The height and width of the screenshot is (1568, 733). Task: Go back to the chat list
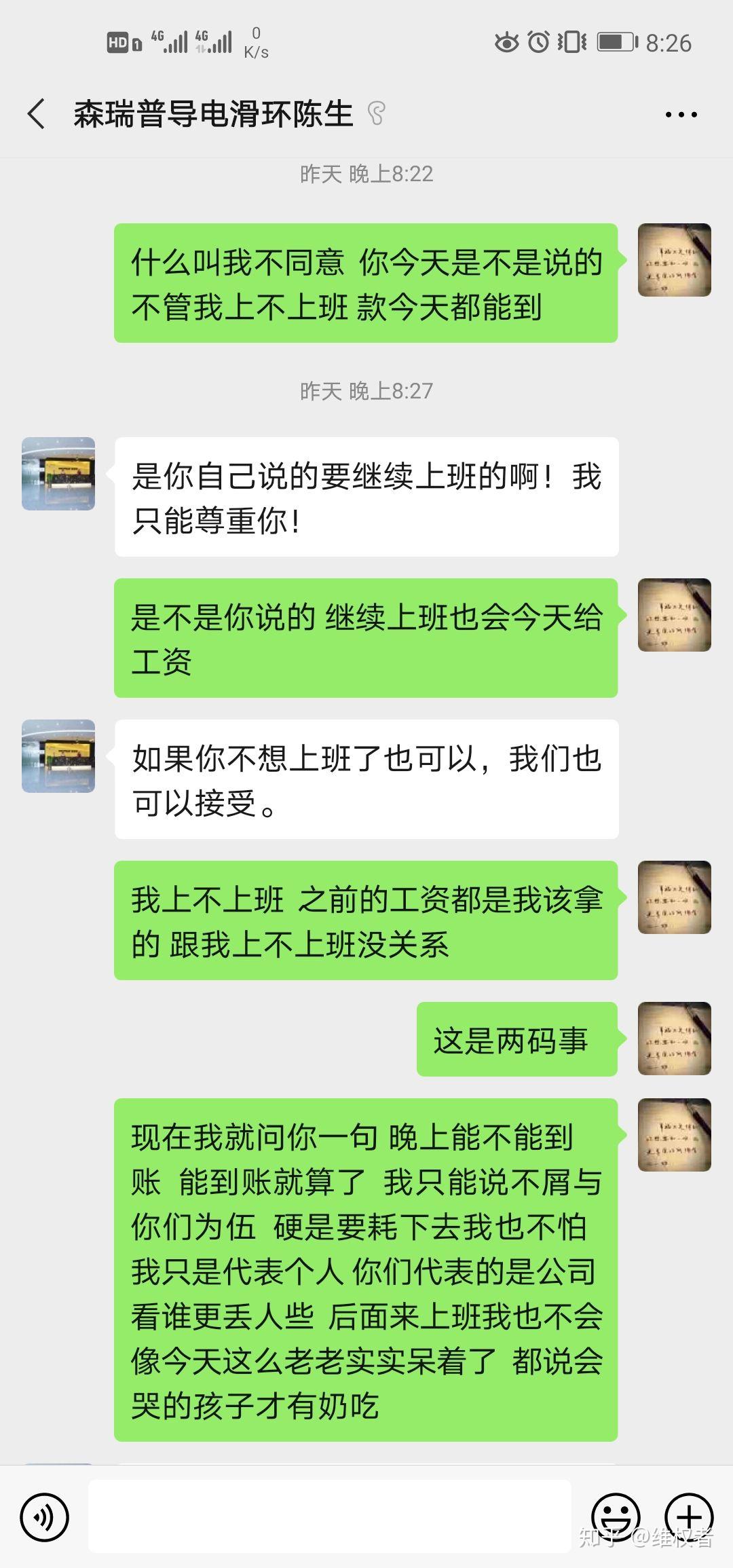[37, 114]
